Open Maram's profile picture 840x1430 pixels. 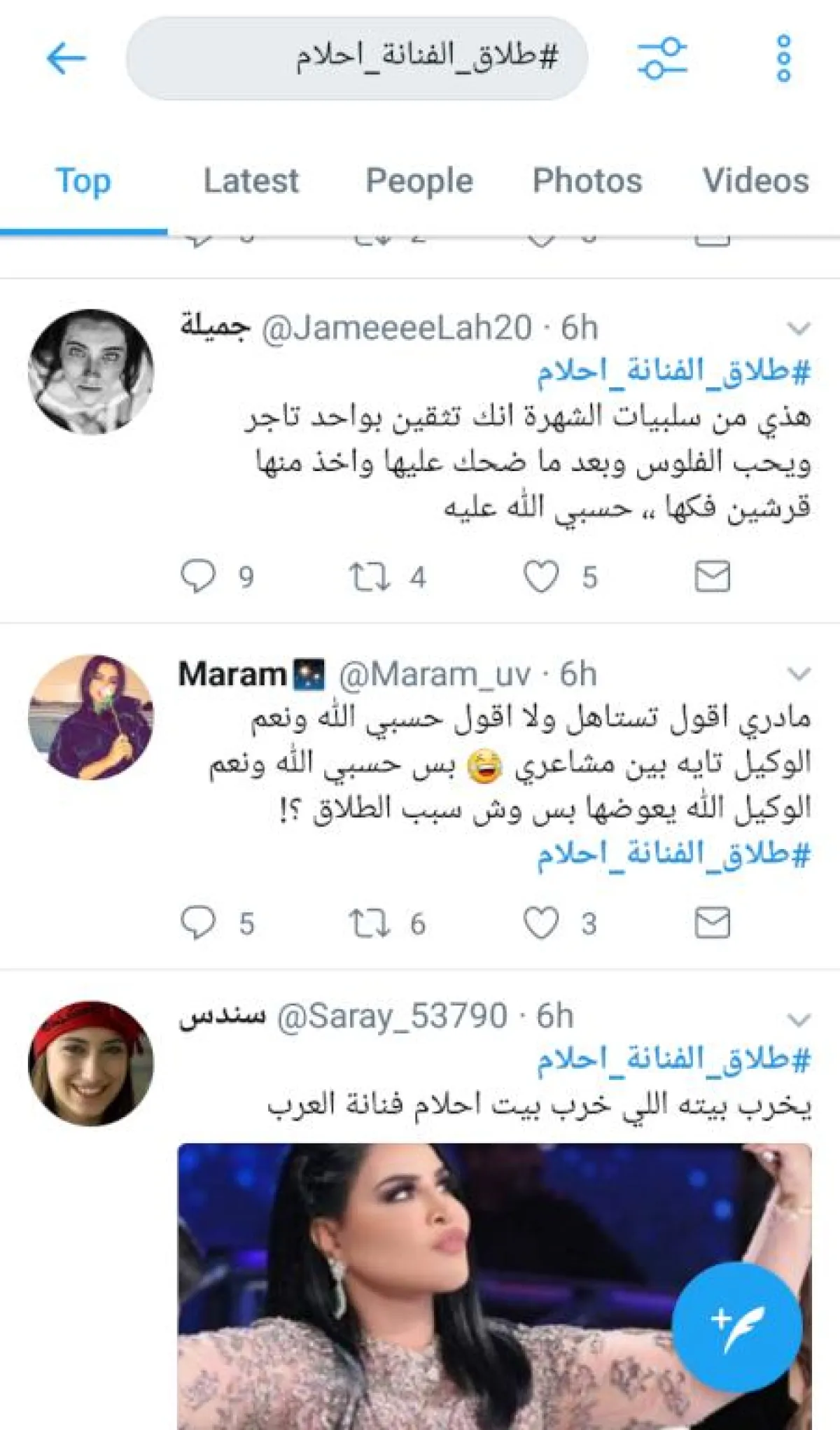[x=91, y=717]
